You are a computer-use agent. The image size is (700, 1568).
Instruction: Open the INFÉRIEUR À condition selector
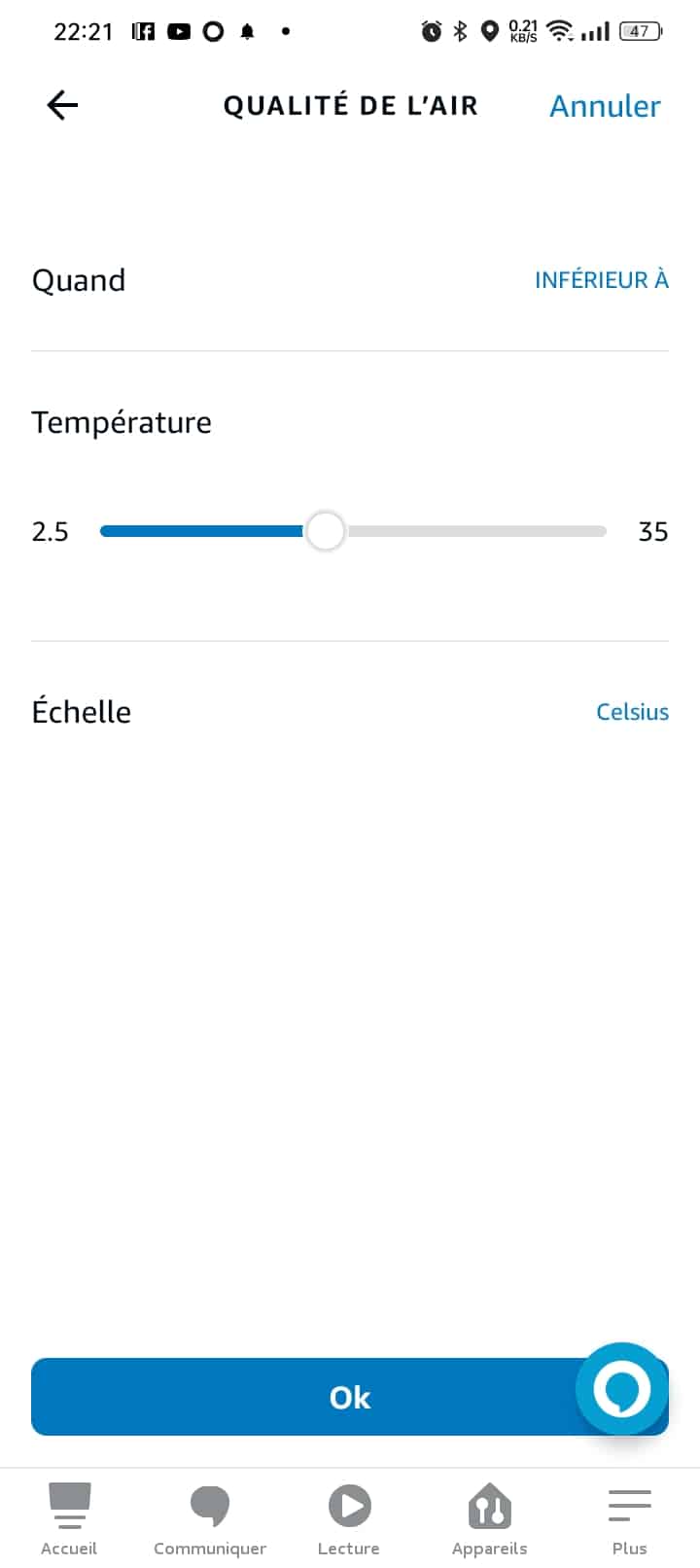click(601, 280)
